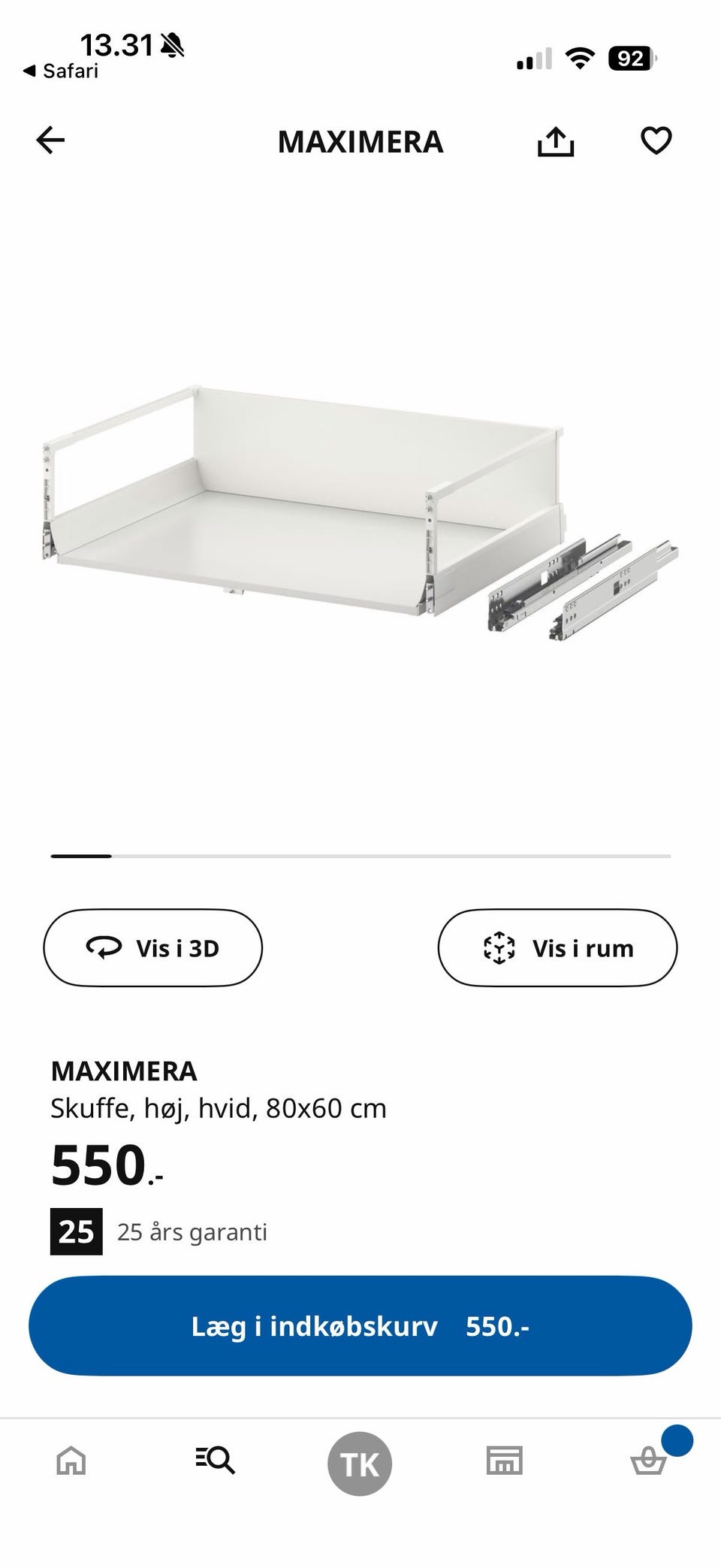Return to Safari via the status bar link
721x1568 pixels.
(x=62, y=71)
